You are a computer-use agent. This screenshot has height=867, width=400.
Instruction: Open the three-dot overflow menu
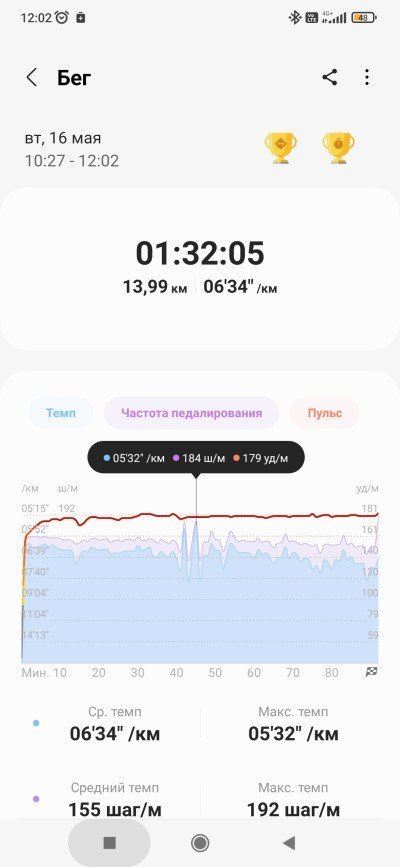pos(367,77)
